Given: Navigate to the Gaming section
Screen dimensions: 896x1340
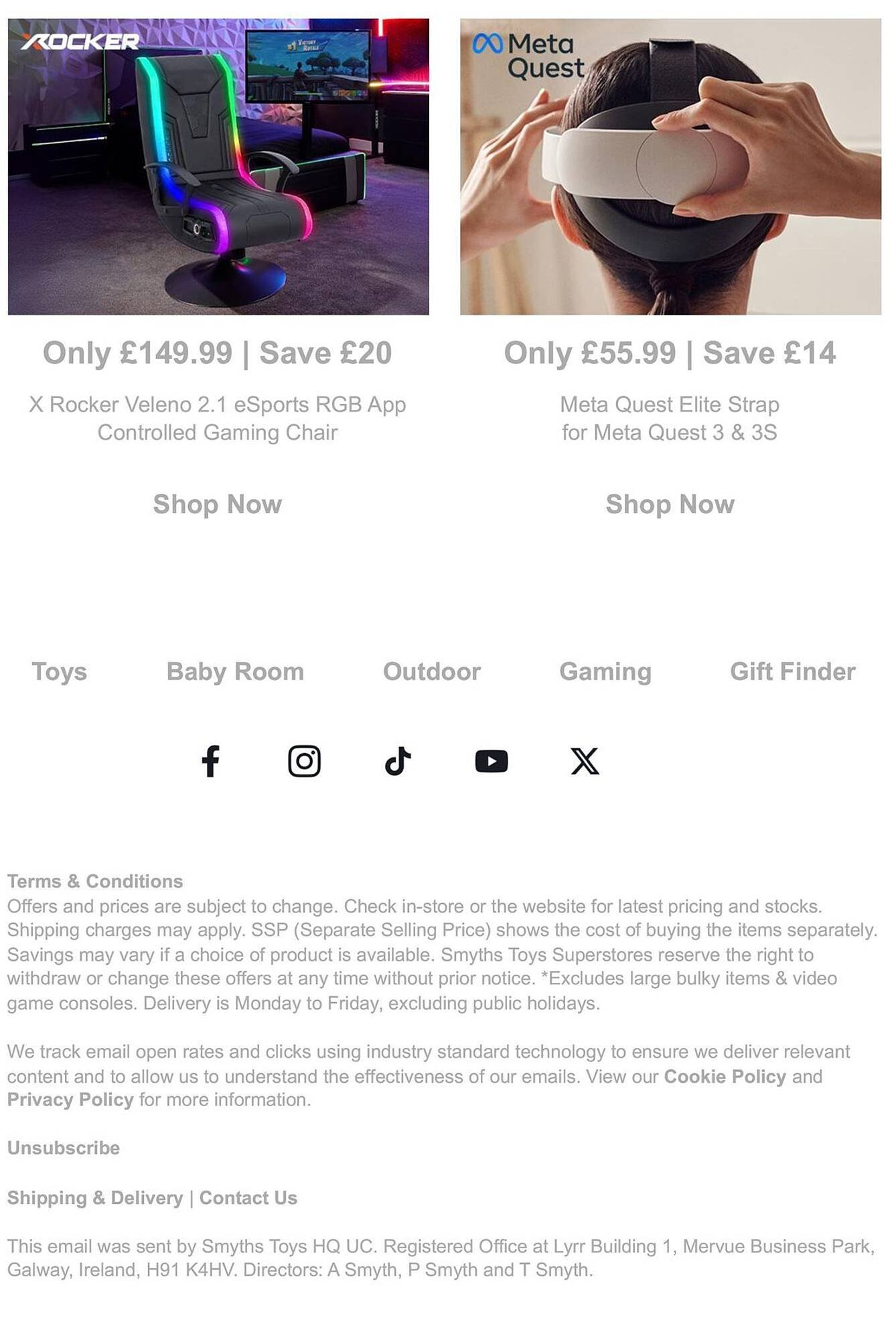Looking at the screenshot, I should tap(605, 672).
